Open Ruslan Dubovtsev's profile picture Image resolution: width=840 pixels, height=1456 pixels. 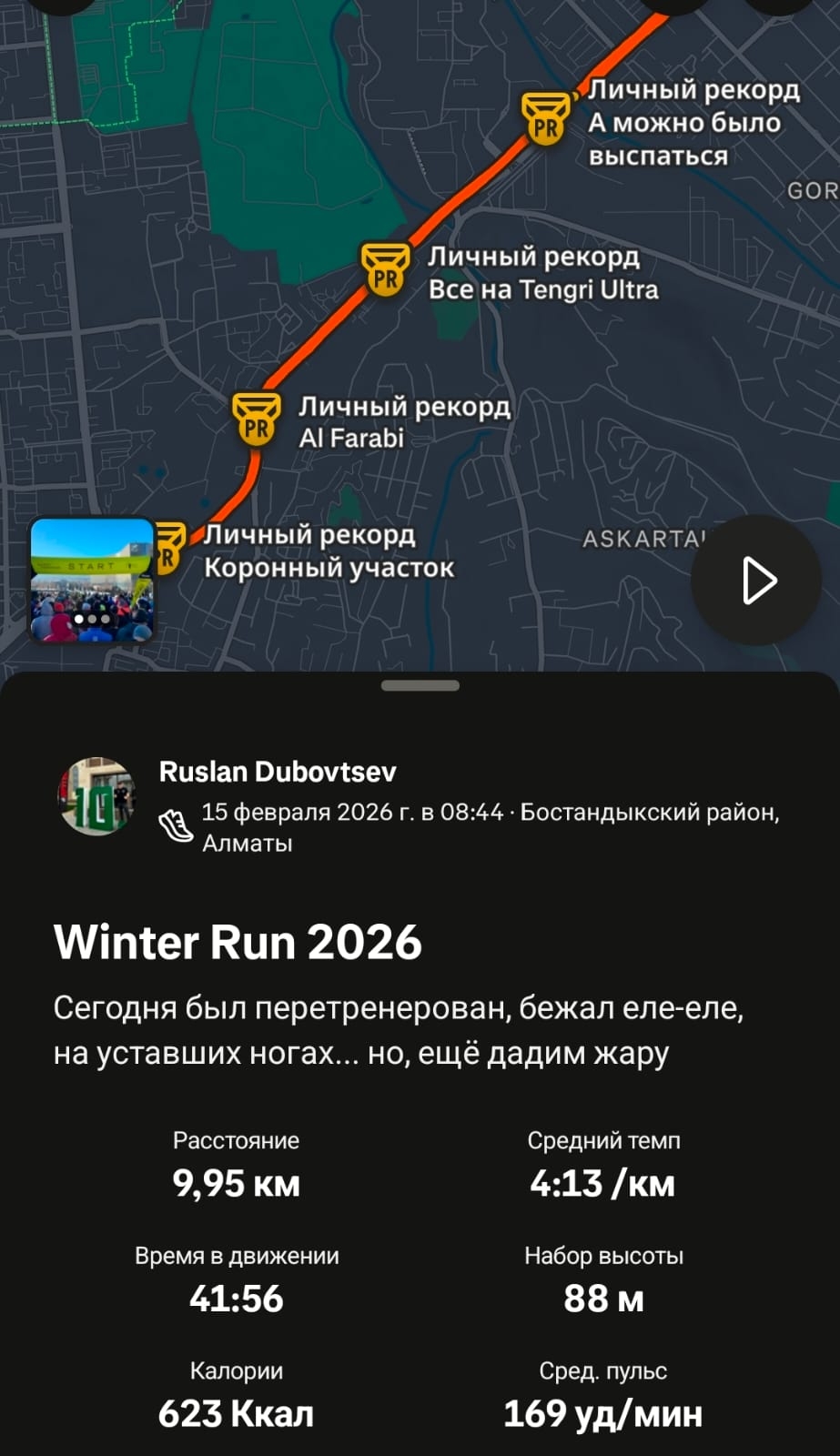point(97,796)
